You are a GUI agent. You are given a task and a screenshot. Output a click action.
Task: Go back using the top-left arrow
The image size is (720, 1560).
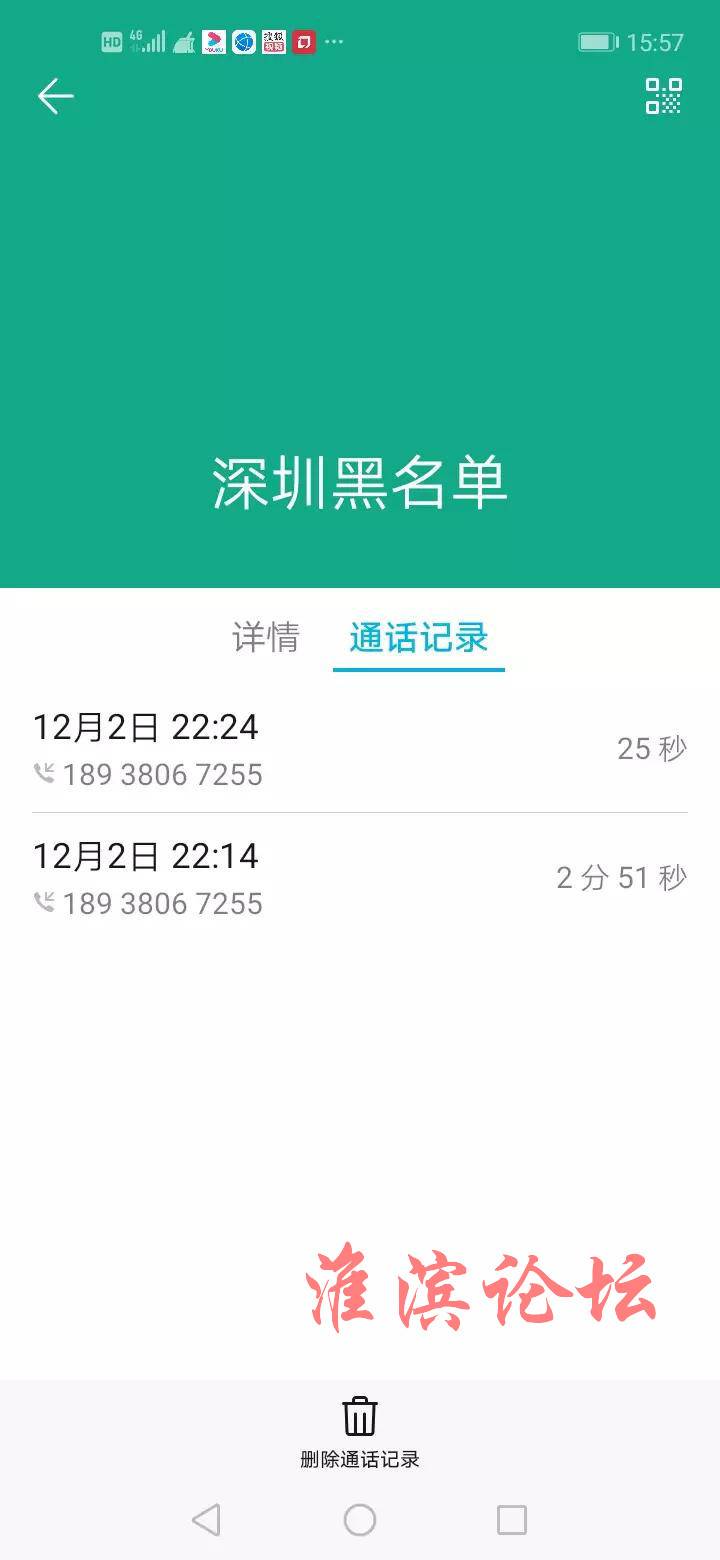56,97
